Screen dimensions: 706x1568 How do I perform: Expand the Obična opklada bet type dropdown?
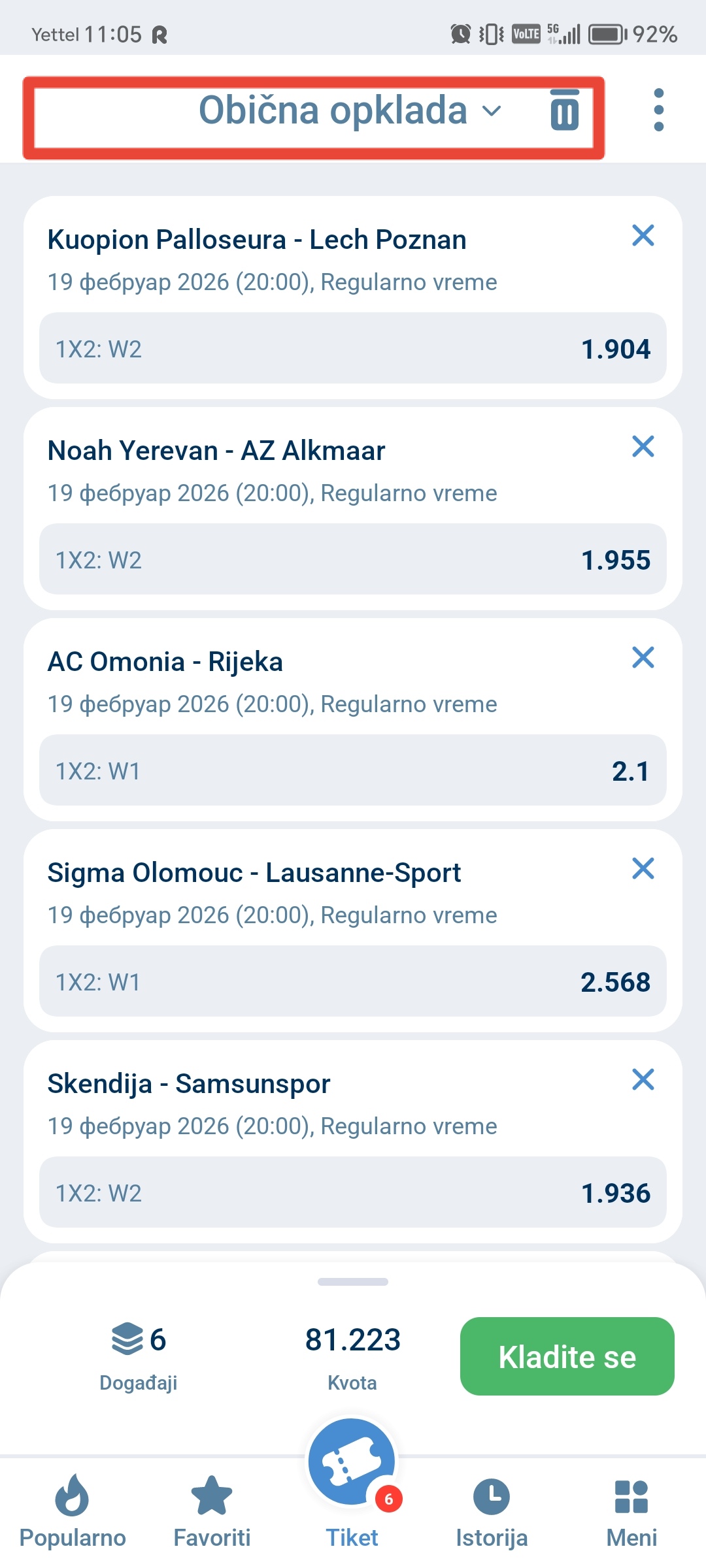tap(350, 111)
